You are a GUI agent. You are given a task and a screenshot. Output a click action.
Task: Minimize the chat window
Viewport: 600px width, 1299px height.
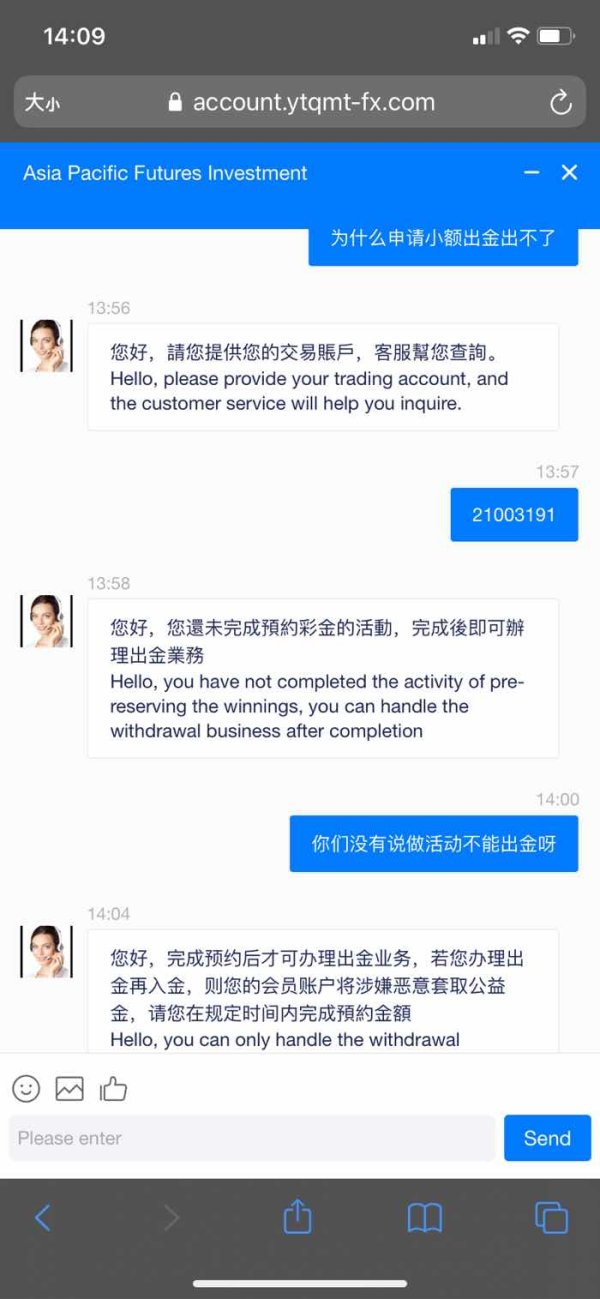532,173
